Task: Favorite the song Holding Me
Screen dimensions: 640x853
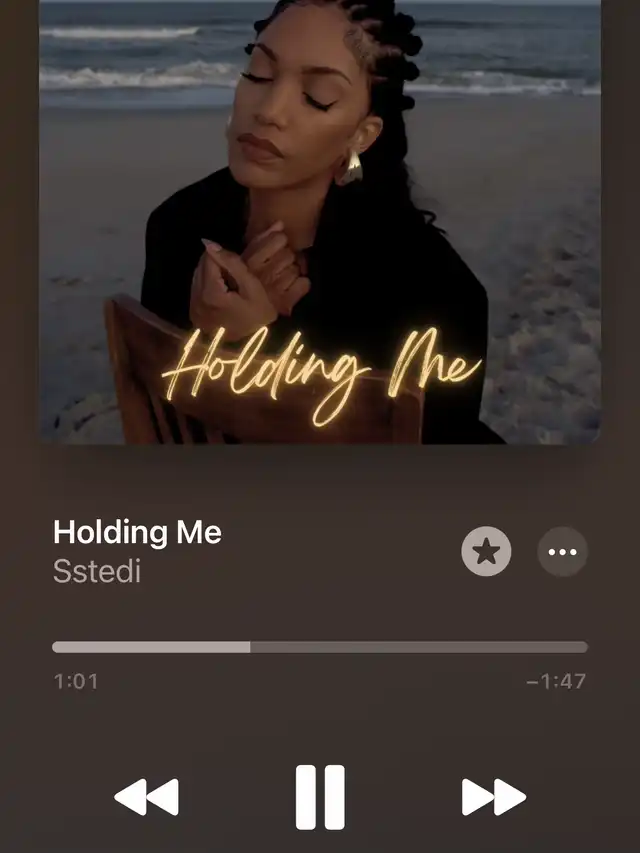Action: coord(486,552)
